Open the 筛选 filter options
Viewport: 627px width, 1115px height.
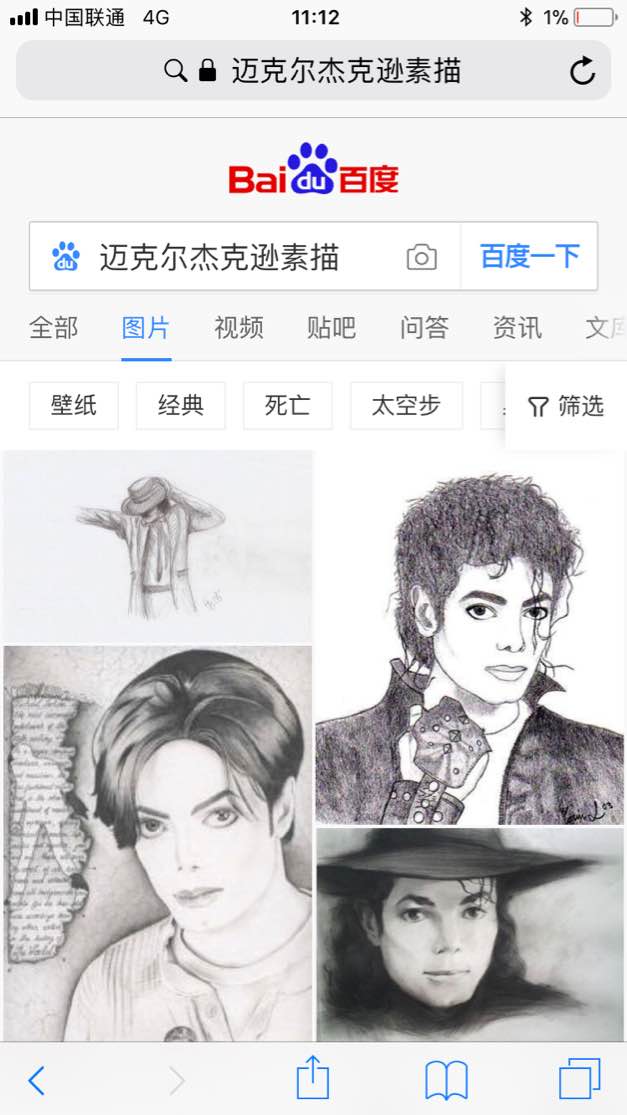click(x=567, y=405)
